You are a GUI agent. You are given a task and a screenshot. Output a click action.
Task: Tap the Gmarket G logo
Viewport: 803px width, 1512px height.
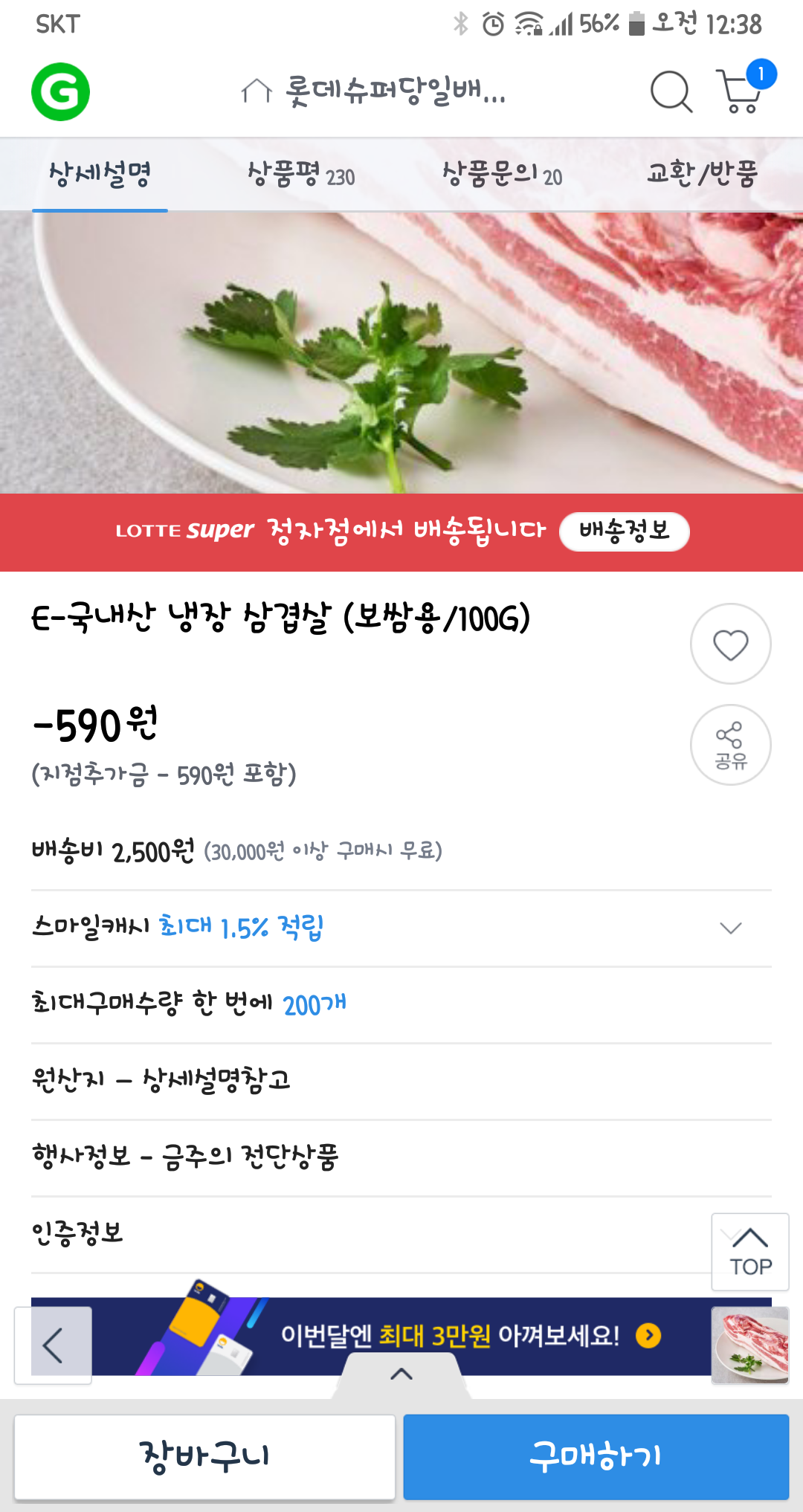[x=60, y=92]
